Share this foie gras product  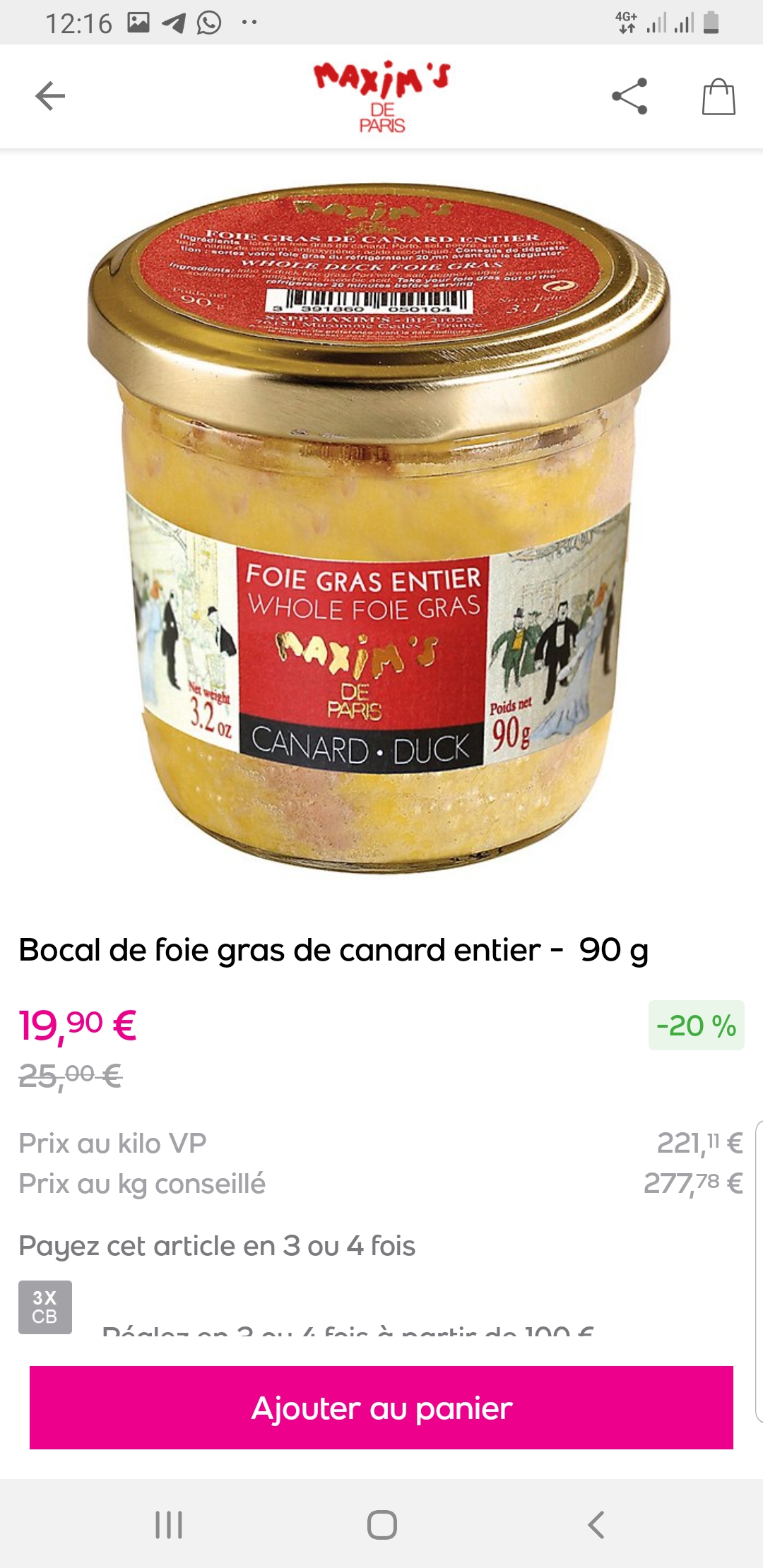(629, 96)
